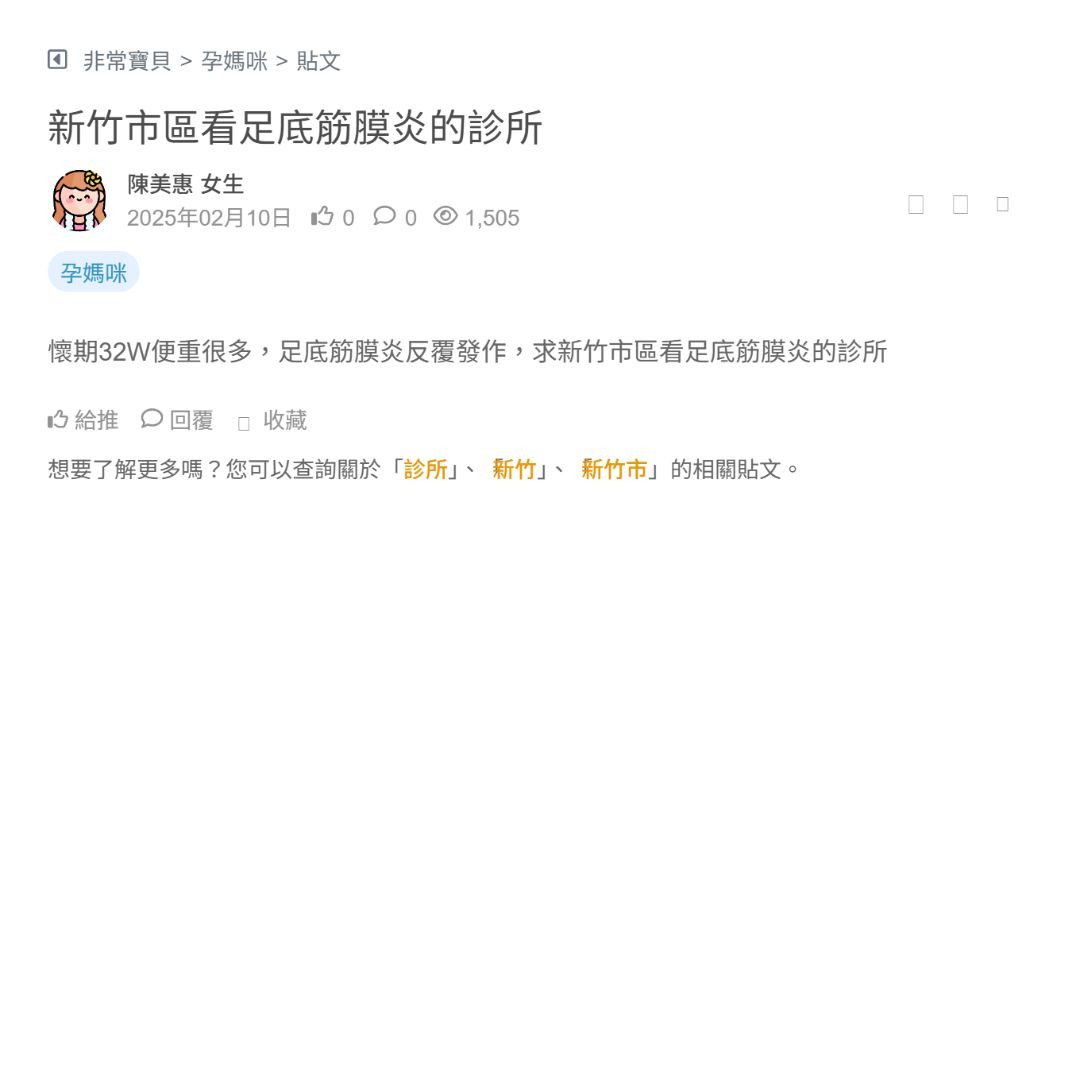Tap 回覆 to reply to the post
Image resolution: width=1080 pixels, height=1080 pixels.
pyautogui.click(x=178, y=420)
